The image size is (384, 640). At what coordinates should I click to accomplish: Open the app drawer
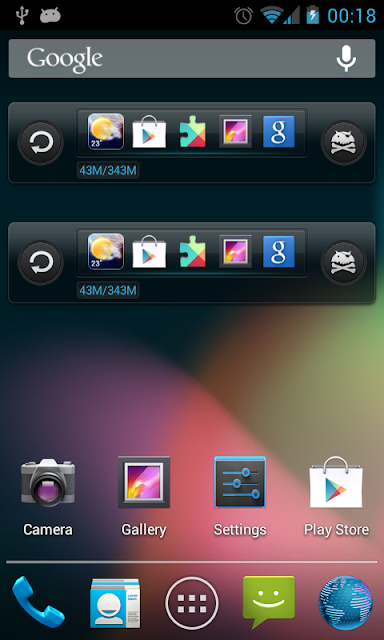coord(192,603)
